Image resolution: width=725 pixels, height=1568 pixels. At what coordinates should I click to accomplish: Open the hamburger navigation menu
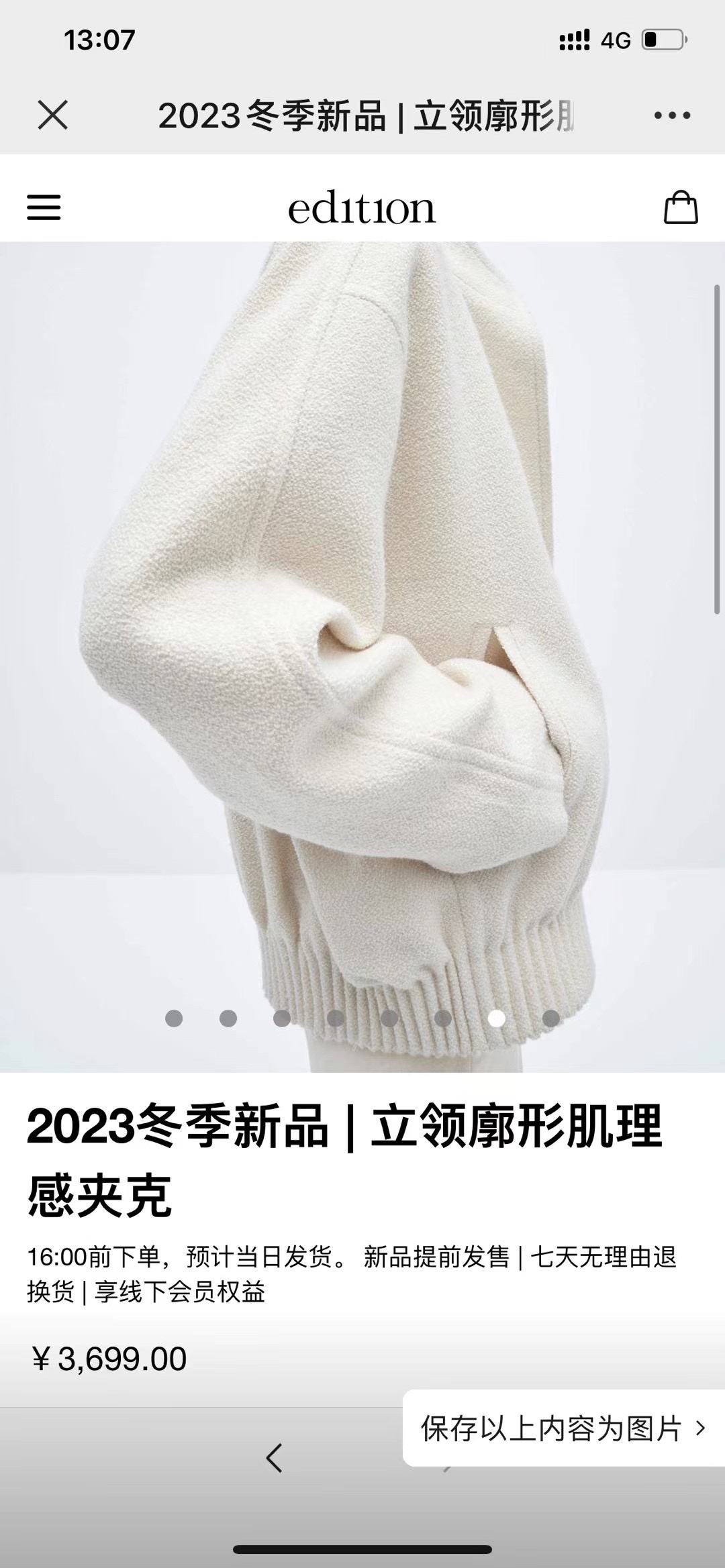click(x=44, y=207)
